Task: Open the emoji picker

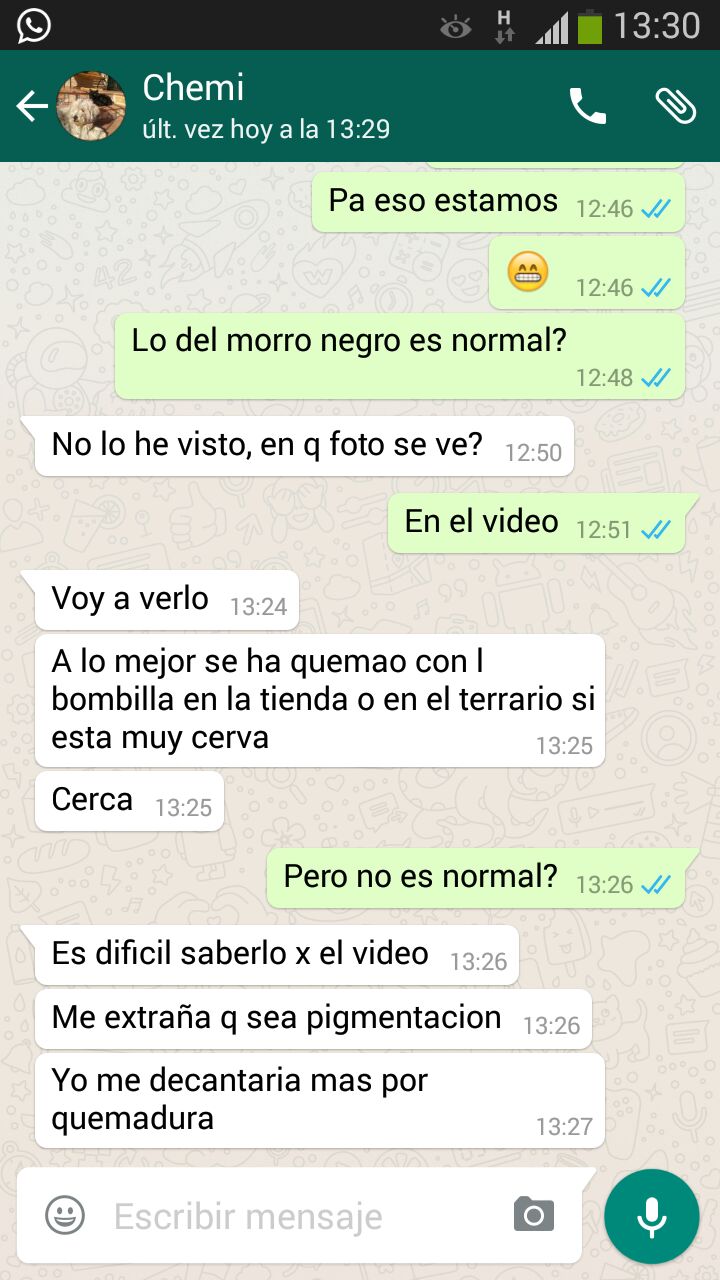Action: (x=65, y=1216)
